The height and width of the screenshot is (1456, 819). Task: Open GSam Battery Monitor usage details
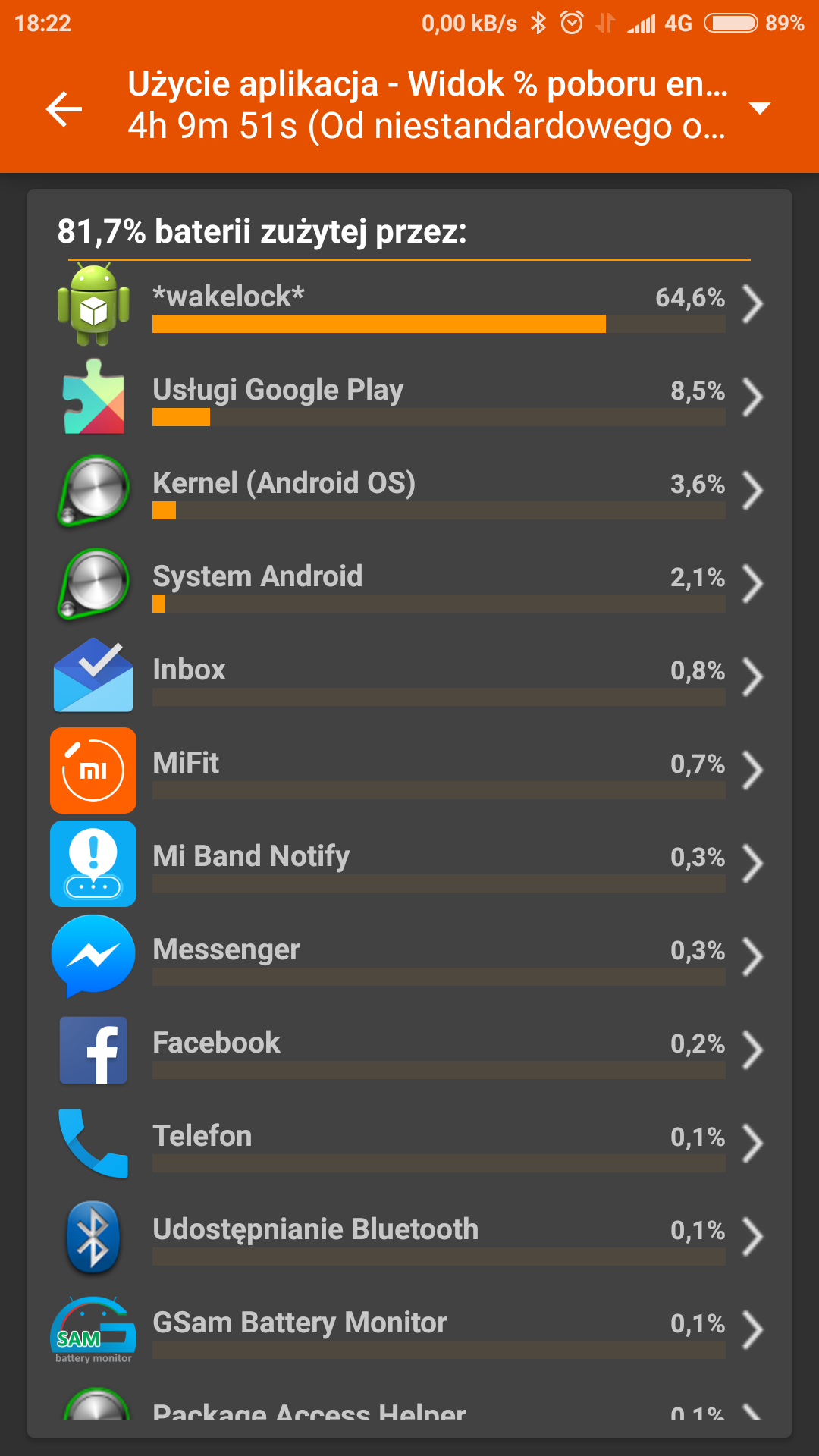pos(409,1330)
